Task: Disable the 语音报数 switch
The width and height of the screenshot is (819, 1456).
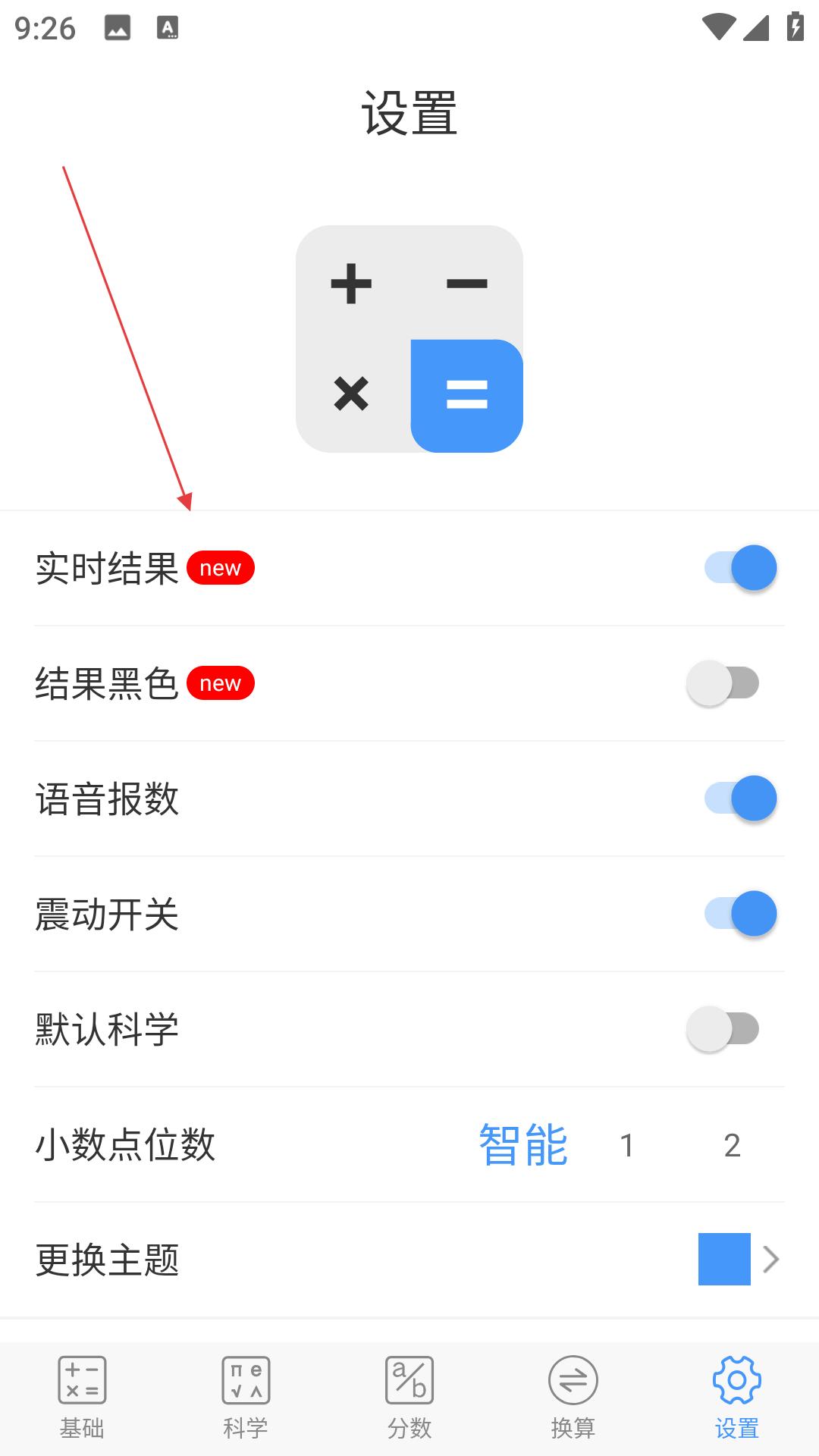Action: click(x=740, y=799)
